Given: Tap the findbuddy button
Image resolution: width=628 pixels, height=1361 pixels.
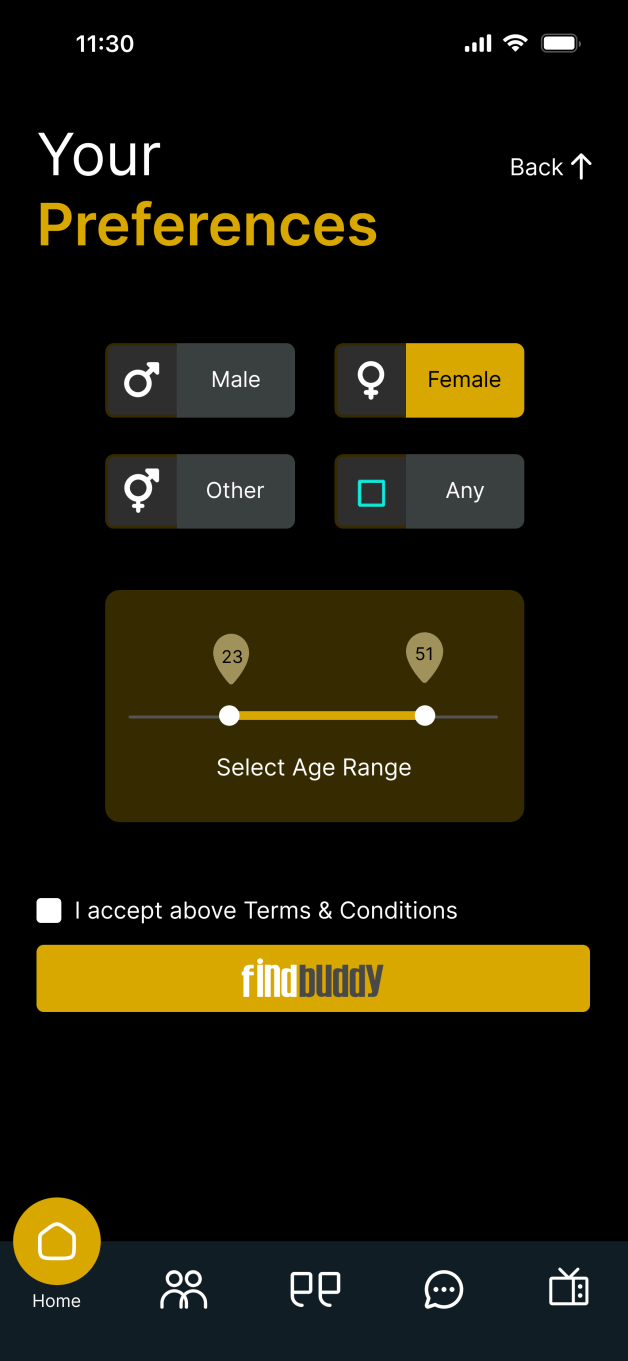Looking at the screenshot, I should click(313, 978).
